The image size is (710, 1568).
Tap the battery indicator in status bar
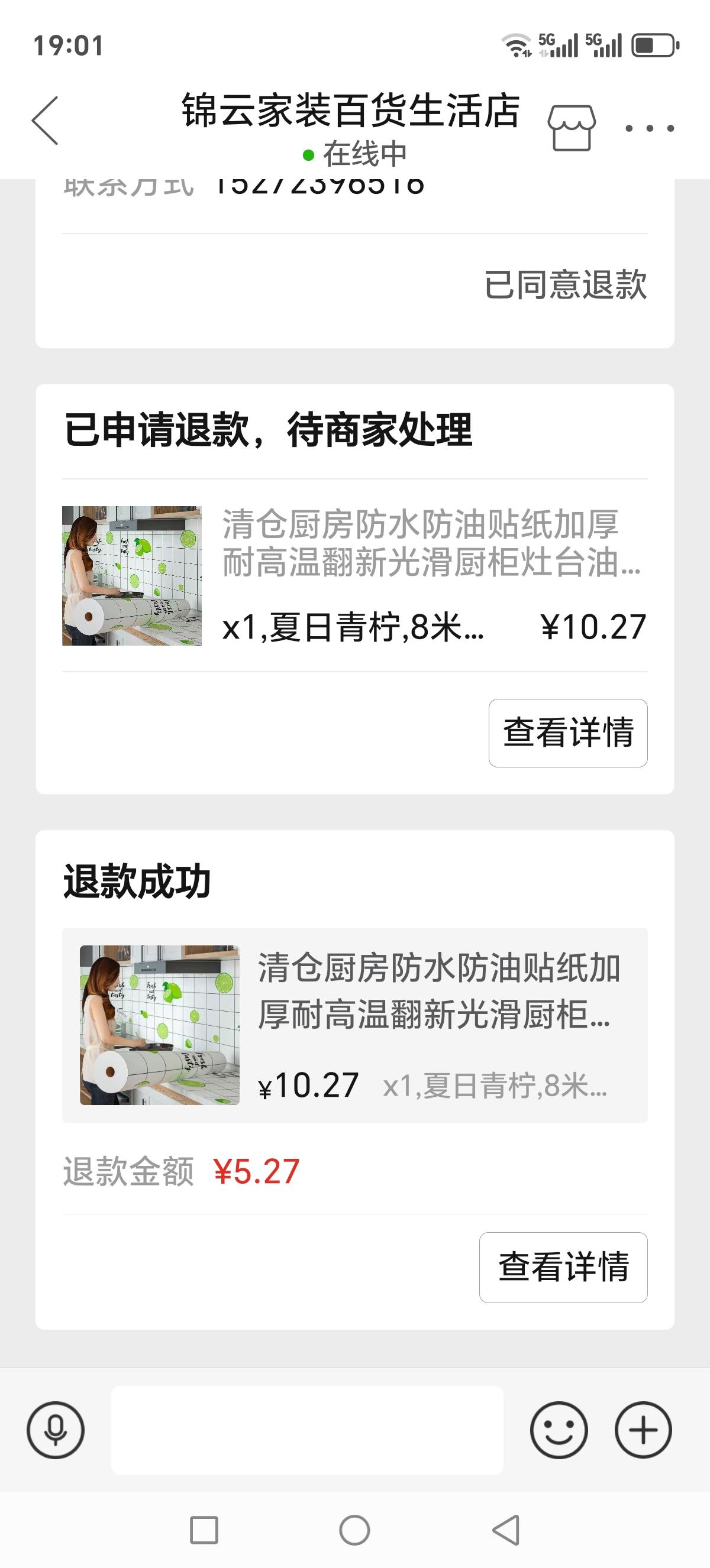pos(653,45)
